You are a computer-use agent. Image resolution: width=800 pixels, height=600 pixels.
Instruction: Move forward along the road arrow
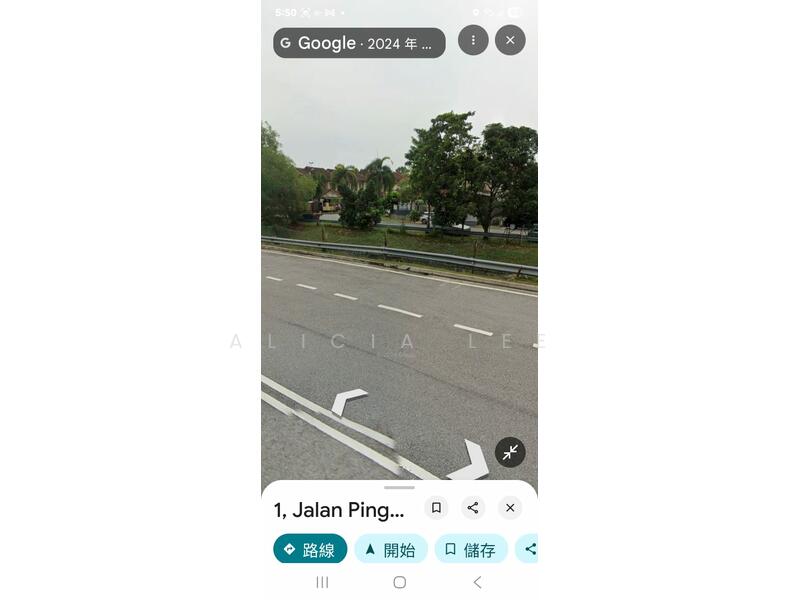tap(349, 400)
